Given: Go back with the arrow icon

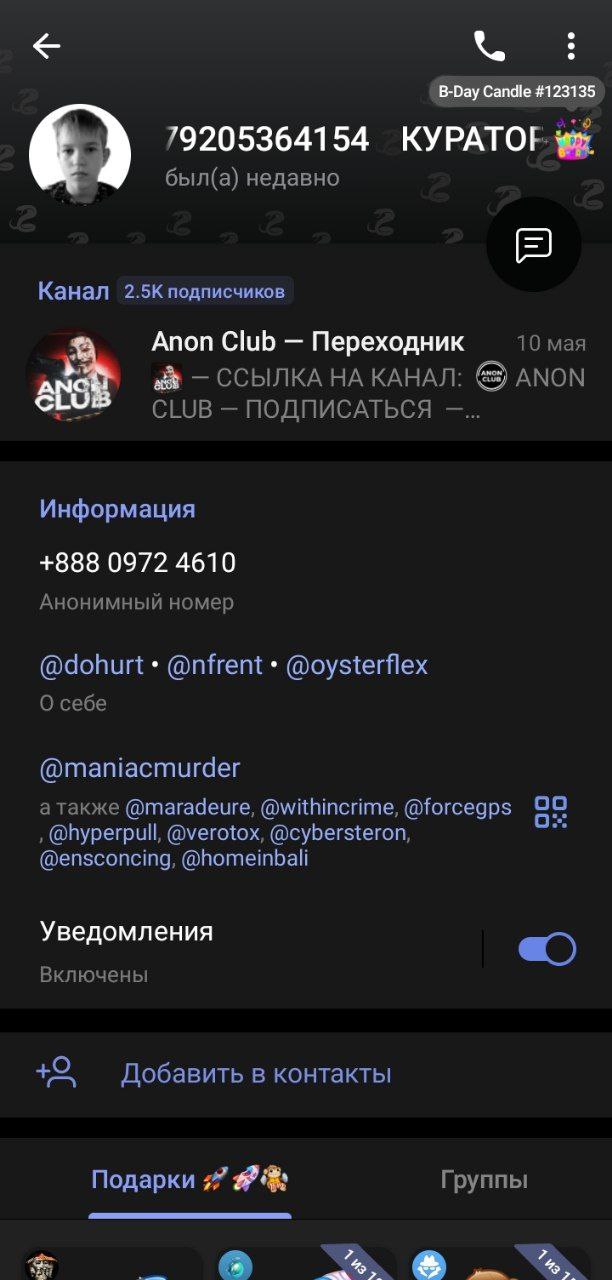Looking at the screenshot, I should (x=46, y=46).
